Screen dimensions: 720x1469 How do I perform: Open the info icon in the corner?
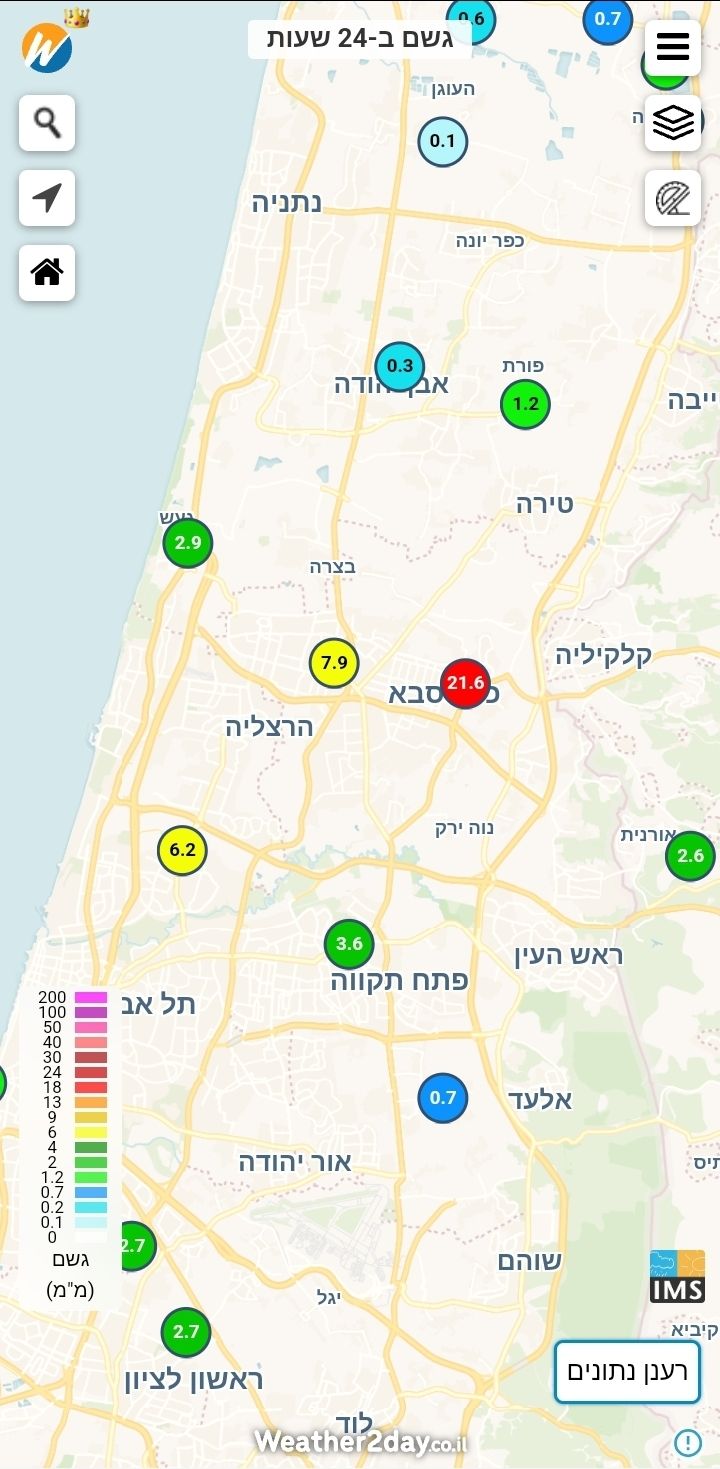click(687, 1442)
